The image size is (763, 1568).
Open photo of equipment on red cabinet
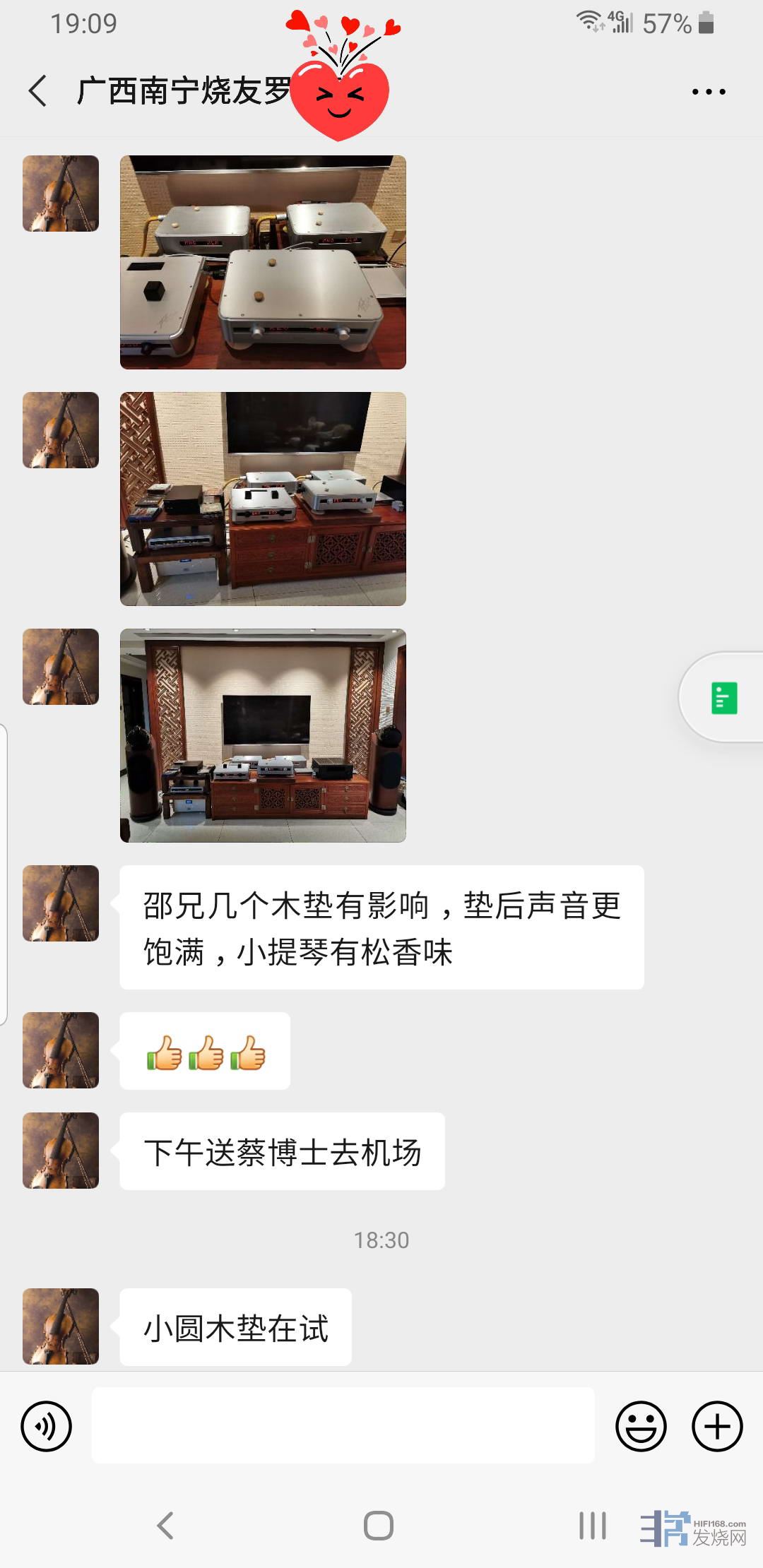coord(263,499)
